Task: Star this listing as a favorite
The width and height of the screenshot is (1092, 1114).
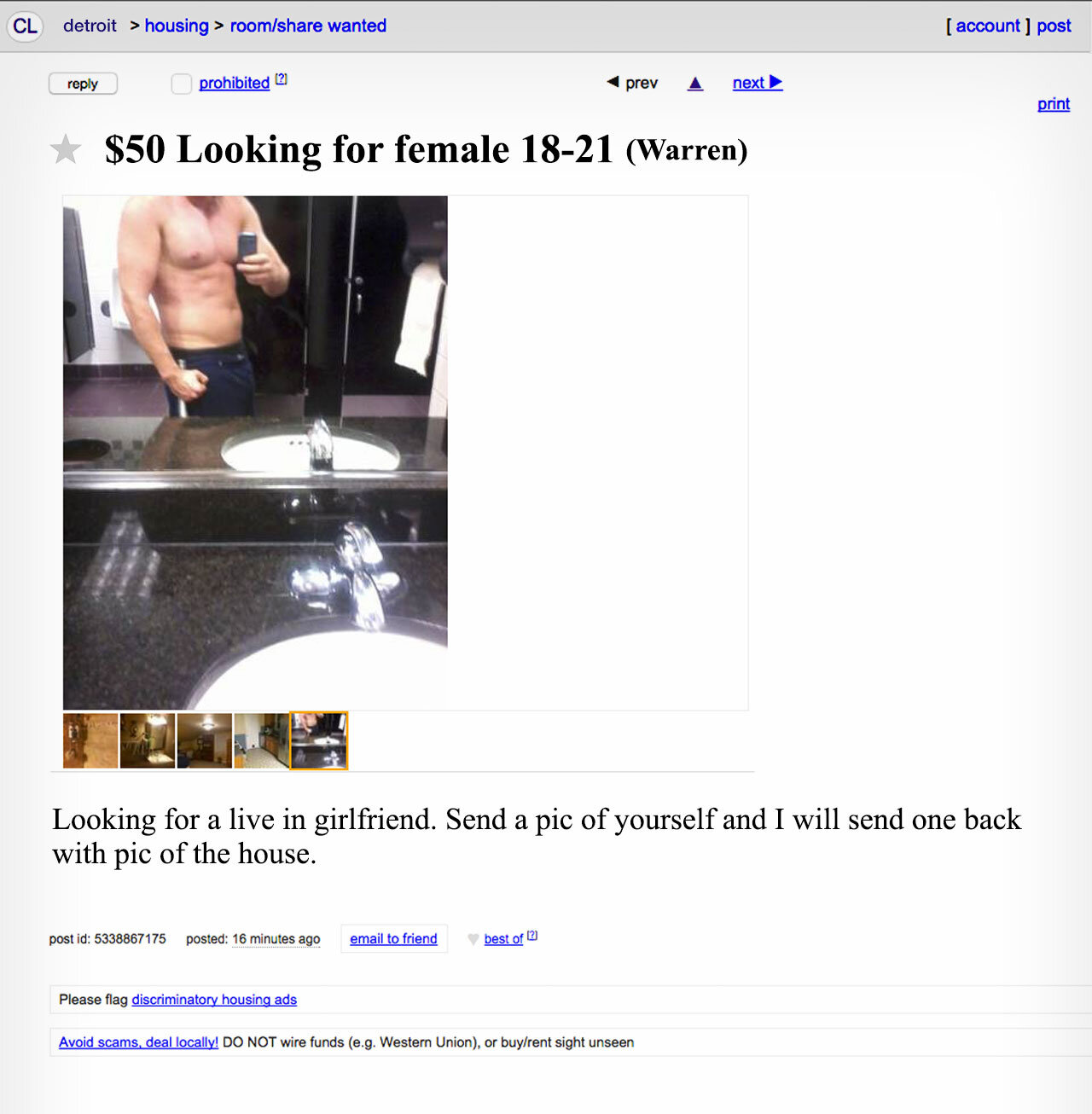Action: [66, 150]
